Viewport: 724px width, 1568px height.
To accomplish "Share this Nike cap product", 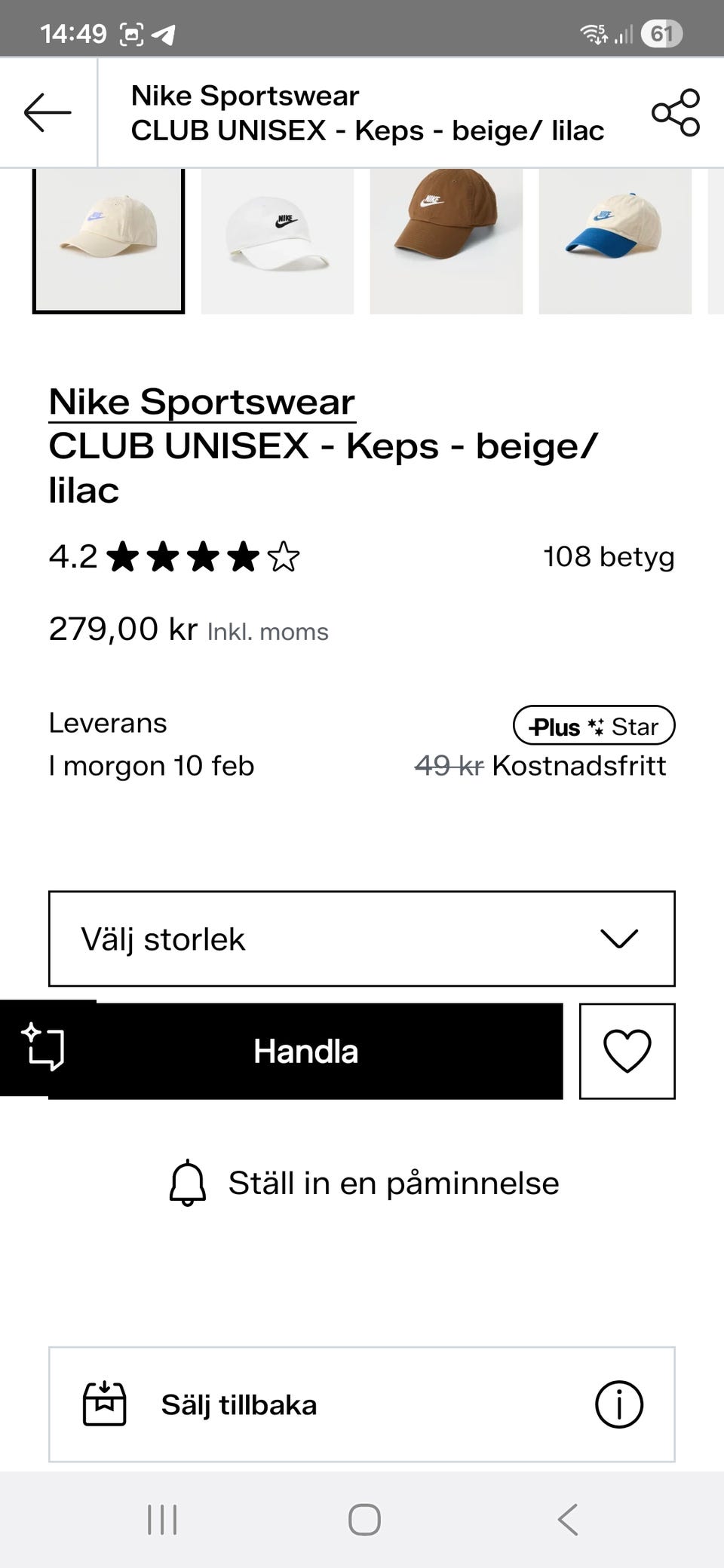I will click(x=676, y=112).
